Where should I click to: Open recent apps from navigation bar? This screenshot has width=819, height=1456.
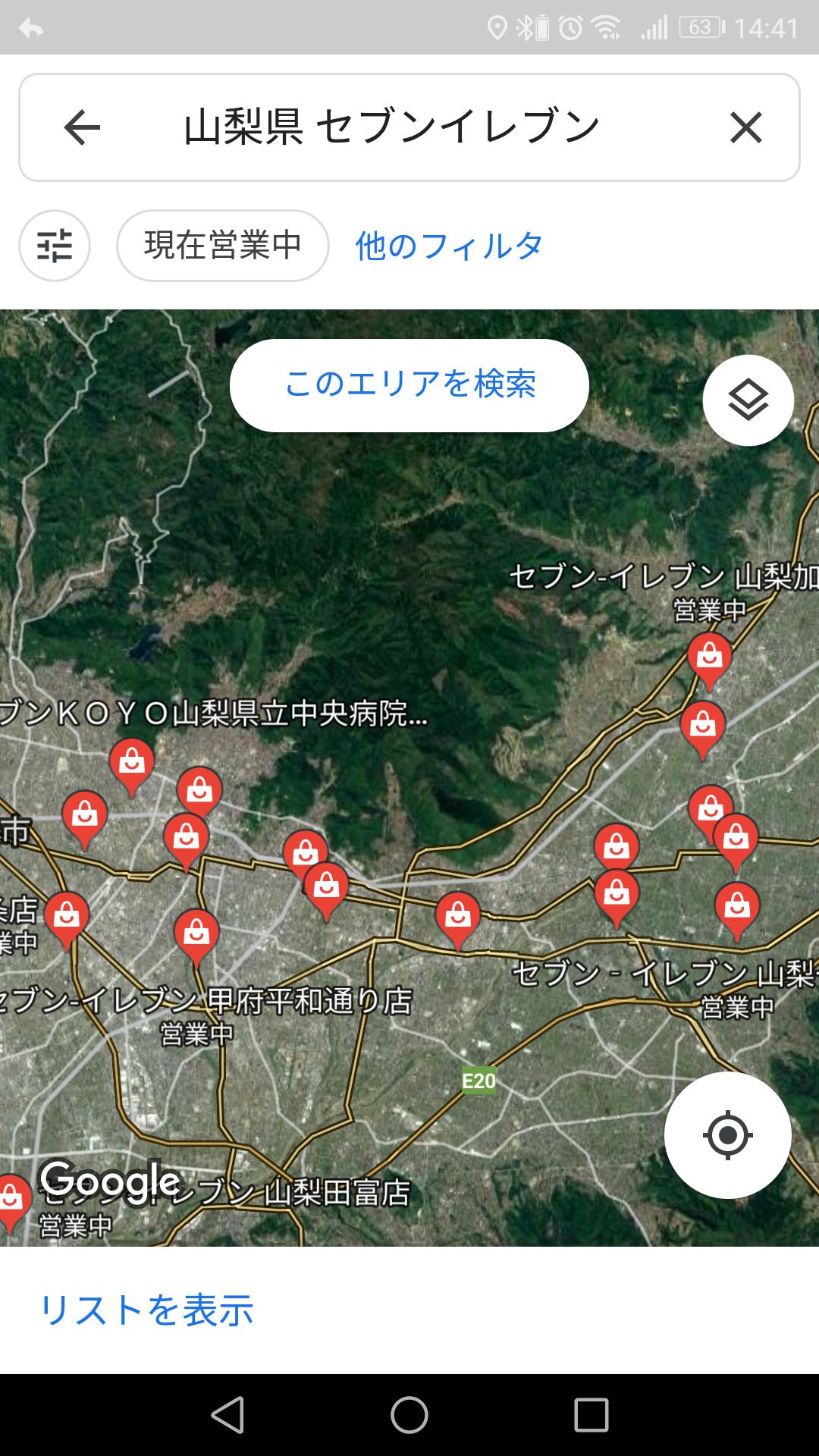[591, 1415]
